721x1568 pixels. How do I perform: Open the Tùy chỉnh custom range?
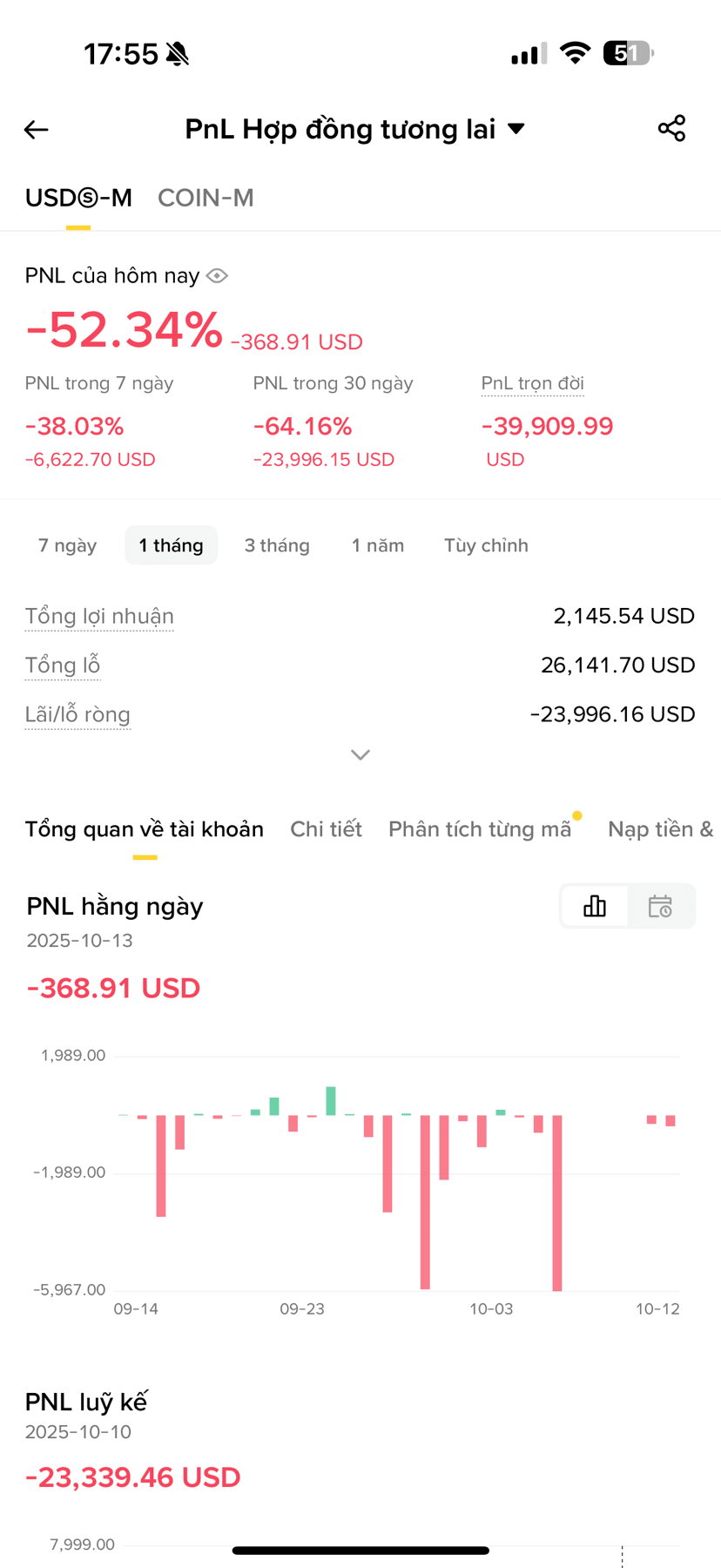coord(486,545)
